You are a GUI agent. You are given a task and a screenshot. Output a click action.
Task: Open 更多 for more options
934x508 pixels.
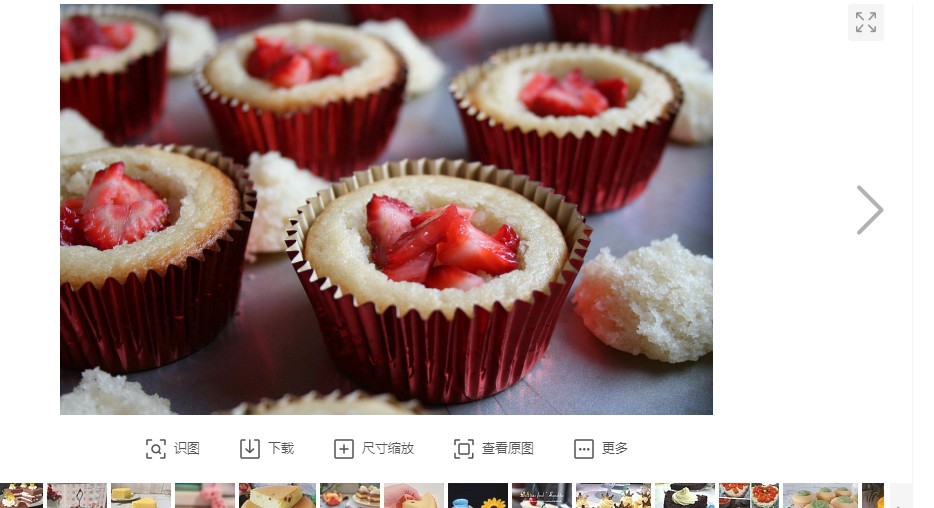point(601,449)
